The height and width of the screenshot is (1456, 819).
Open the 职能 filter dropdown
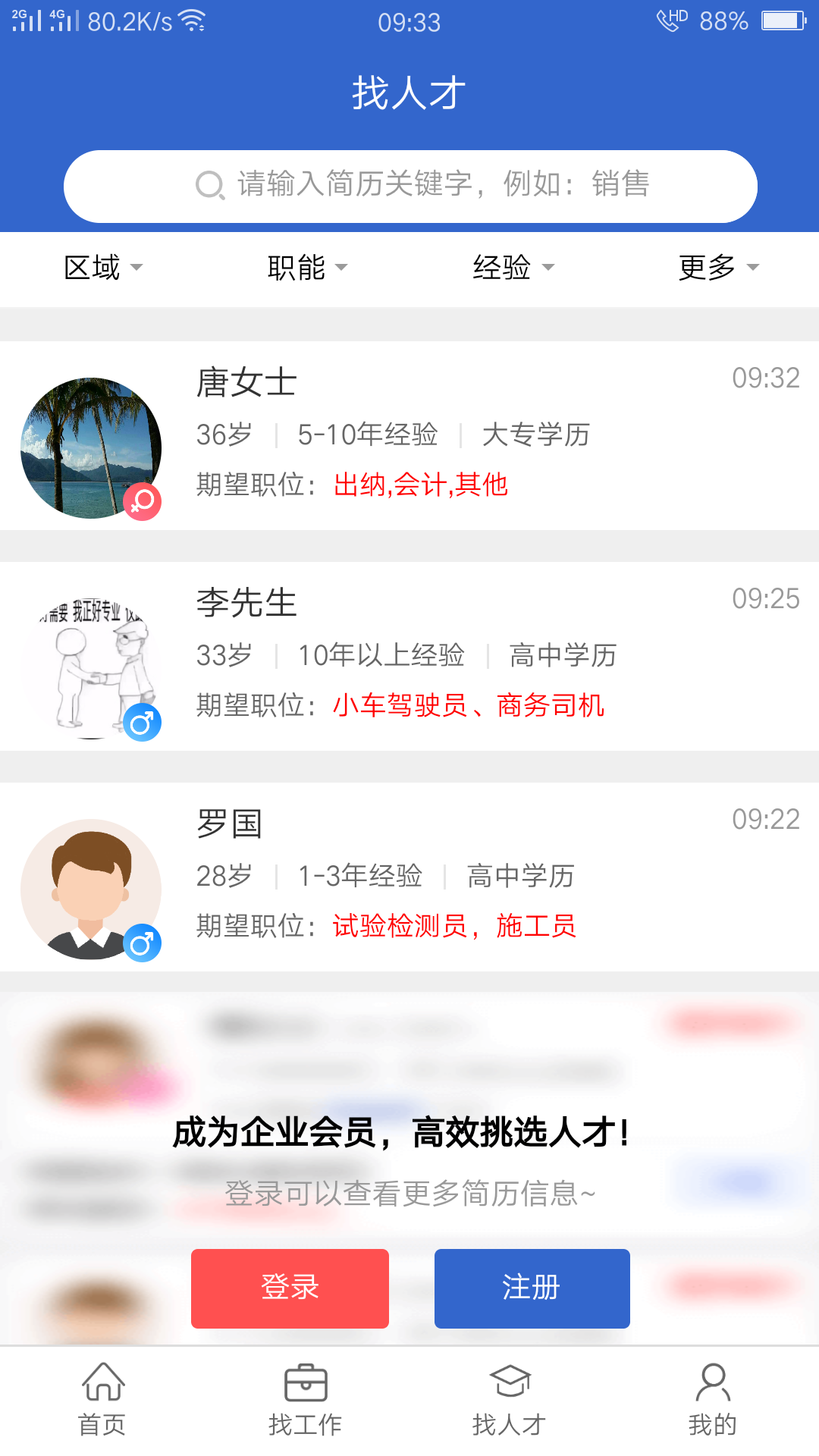306,267
